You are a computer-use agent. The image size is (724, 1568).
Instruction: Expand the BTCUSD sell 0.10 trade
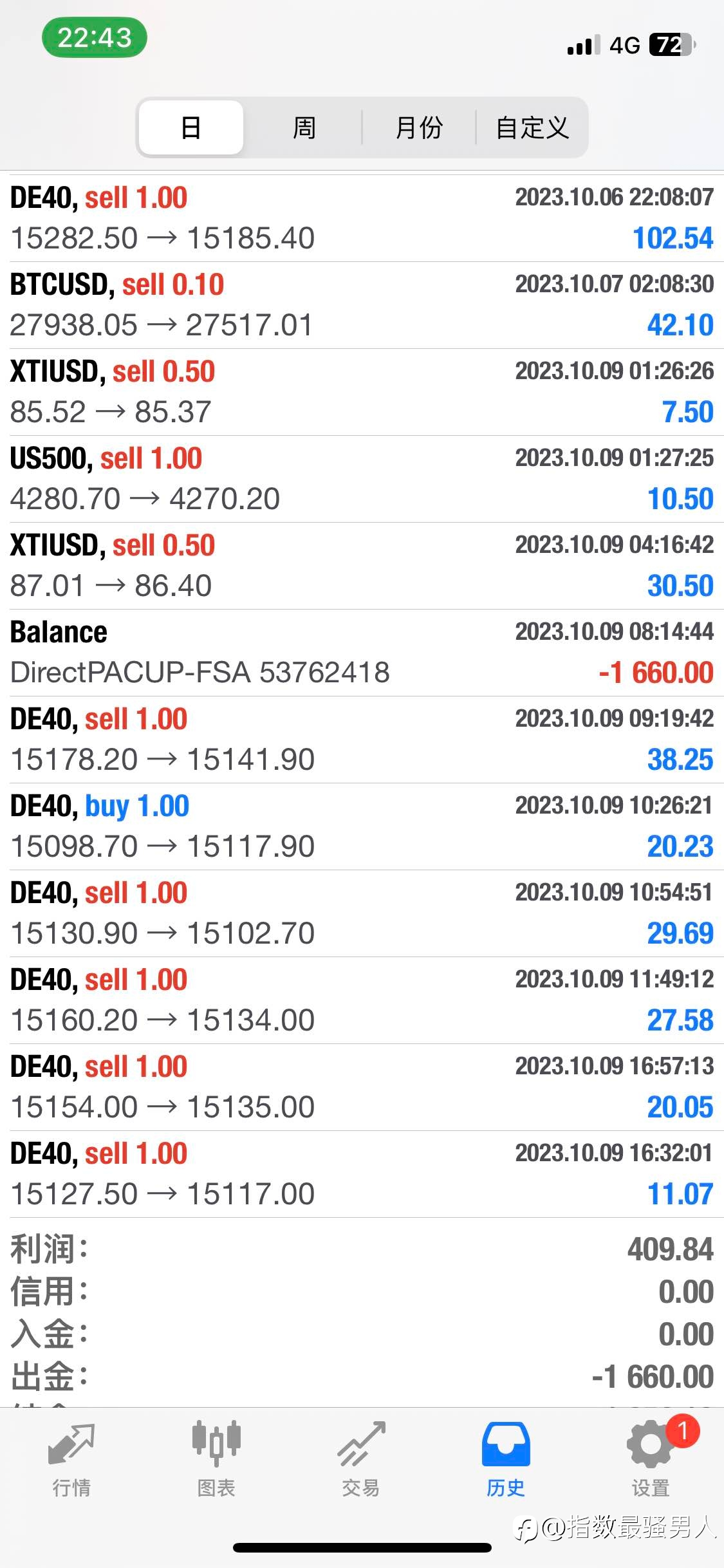(x=362, y=305)
